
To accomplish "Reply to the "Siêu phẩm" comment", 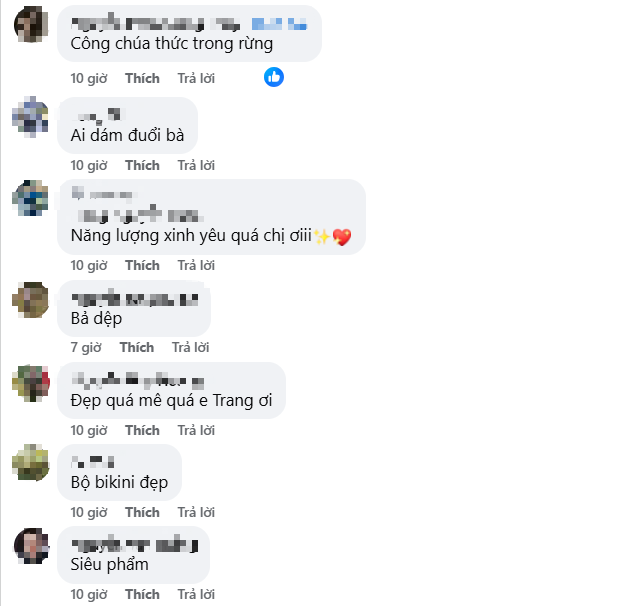I will [196, 594].
